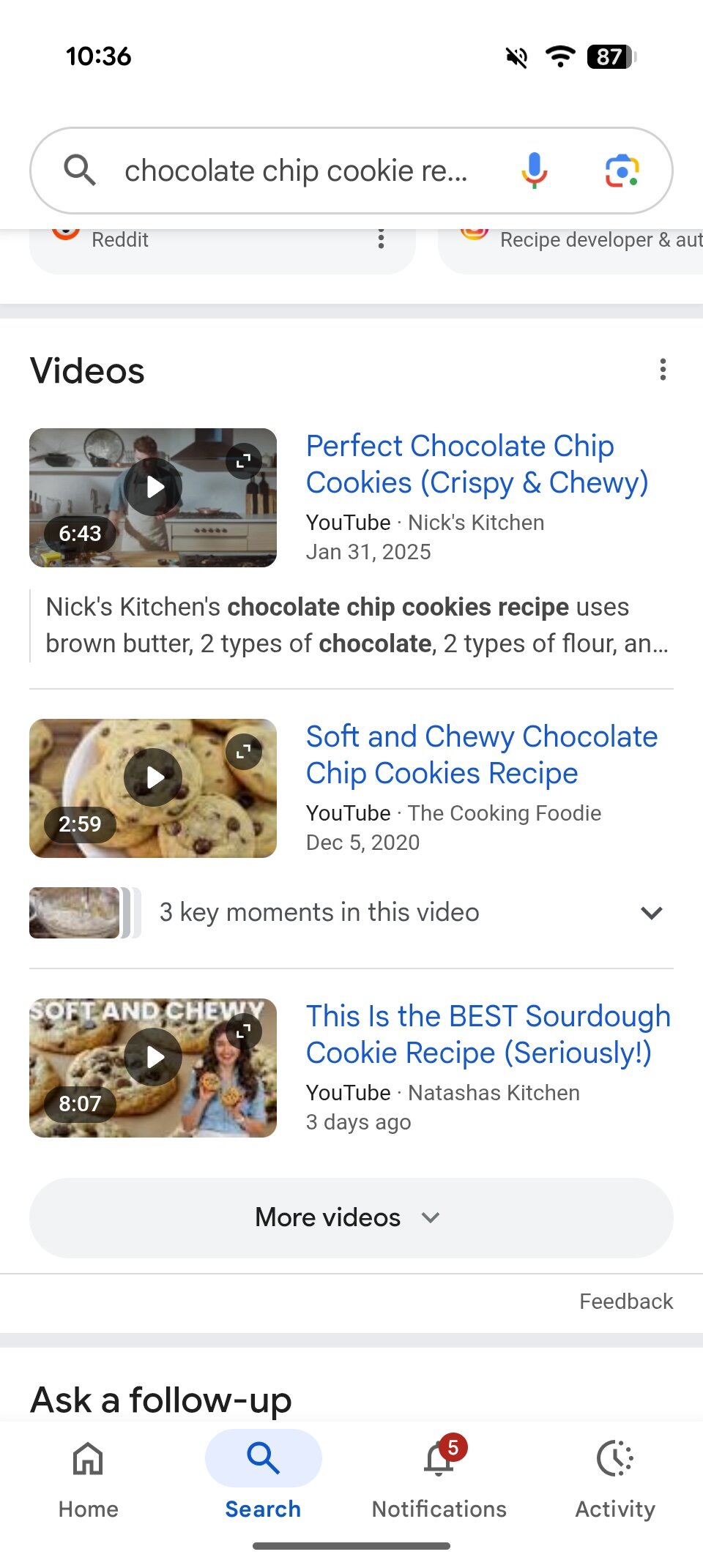Play the Soft and Chewy Chocolate Chip thumbnail
The image size is (703, 1568).
click(153, 777)
